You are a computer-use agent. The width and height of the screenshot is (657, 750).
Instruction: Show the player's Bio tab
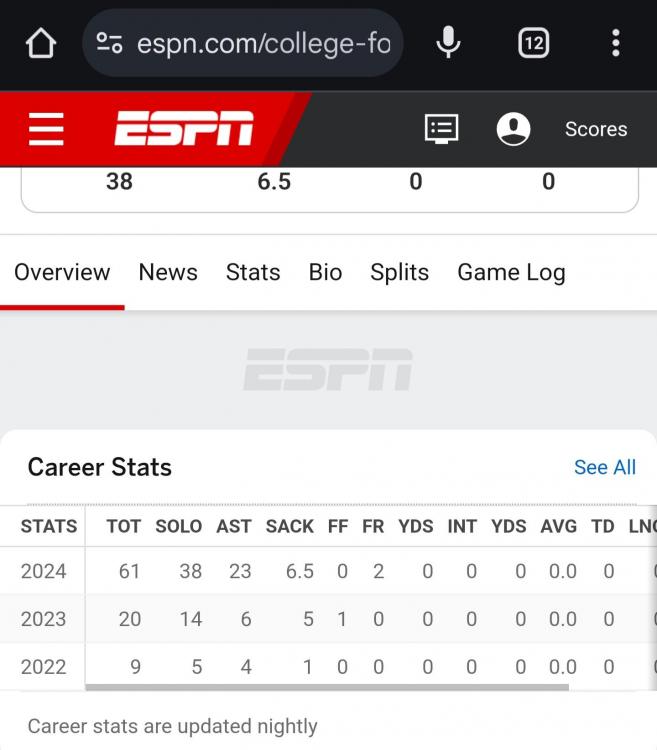coord(325,272)
